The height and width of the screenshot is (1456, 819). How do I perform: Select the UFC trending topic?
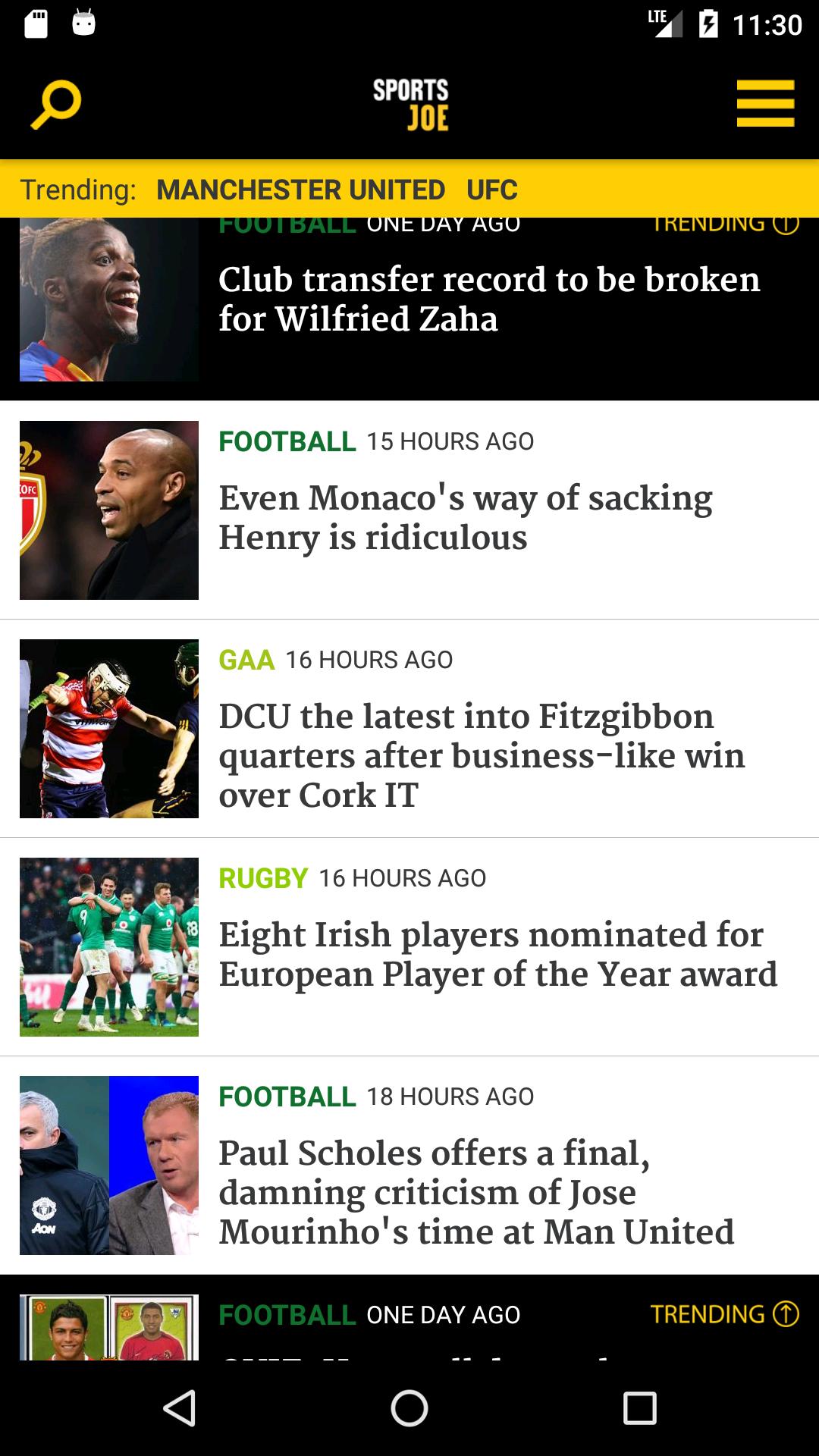[x=492, y=190]
